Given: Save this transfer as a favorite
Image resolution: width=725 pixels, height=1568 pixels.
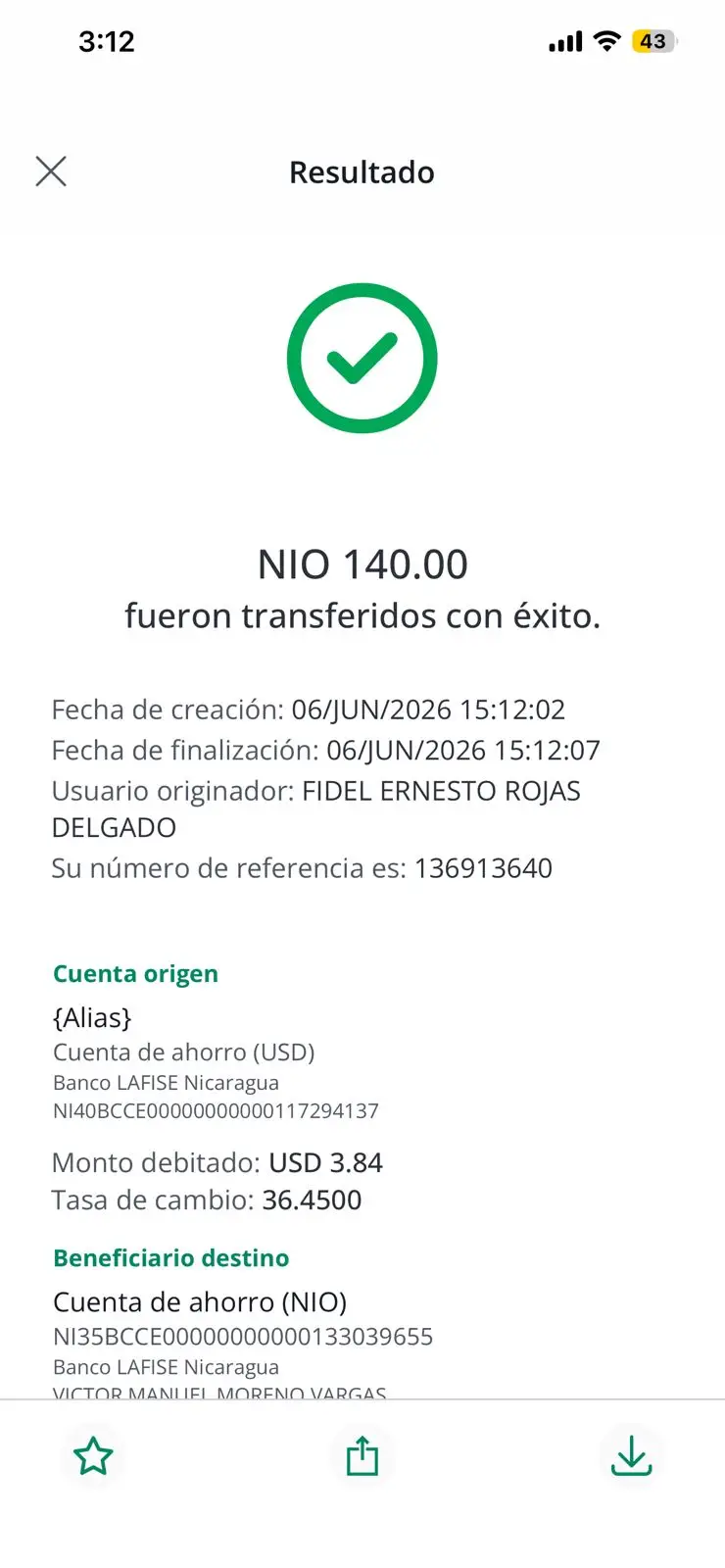Looking at the screenshot, I should (x=93, y=1456).
